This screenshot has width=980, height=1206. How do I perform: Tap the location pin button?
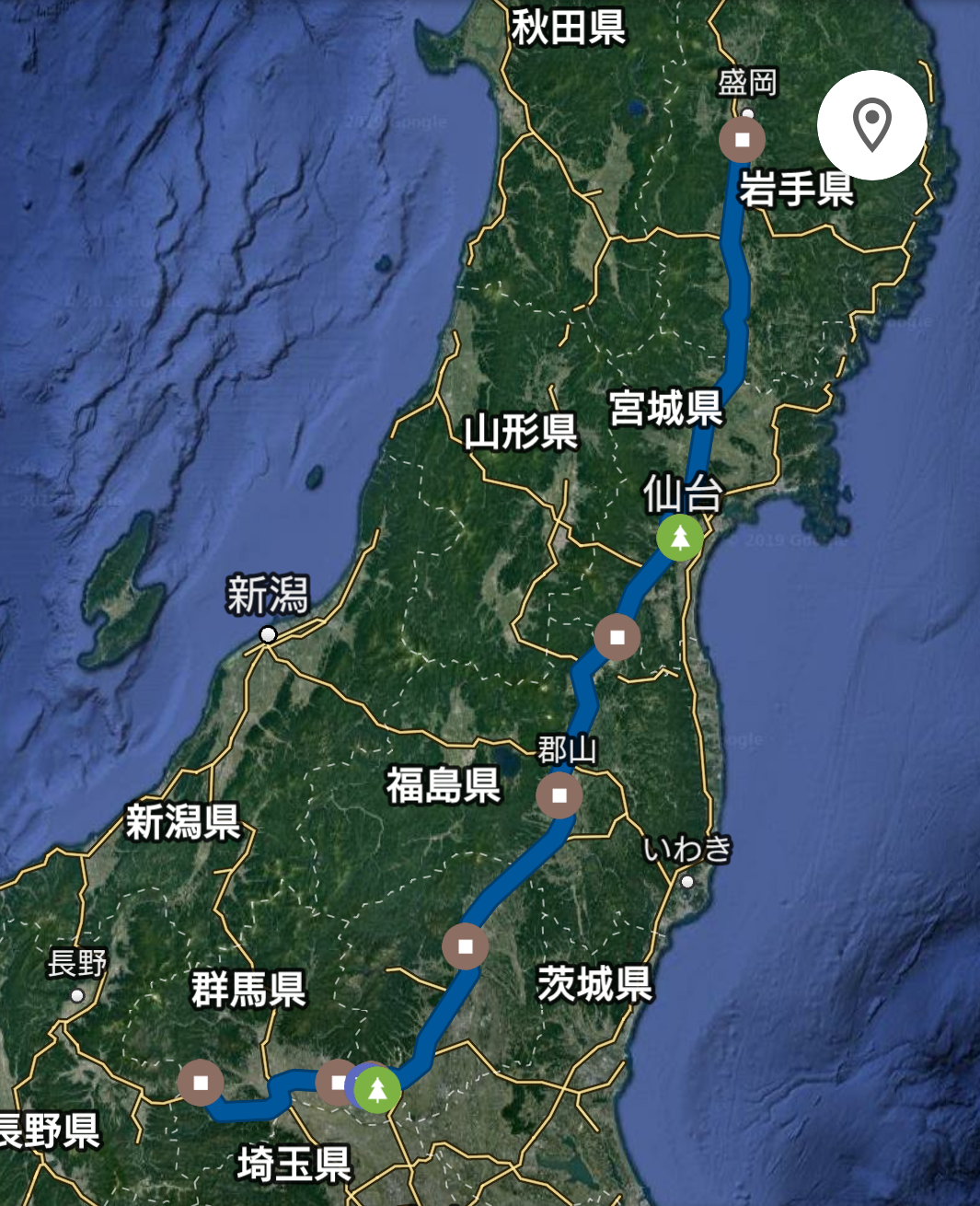coord(871,125)
